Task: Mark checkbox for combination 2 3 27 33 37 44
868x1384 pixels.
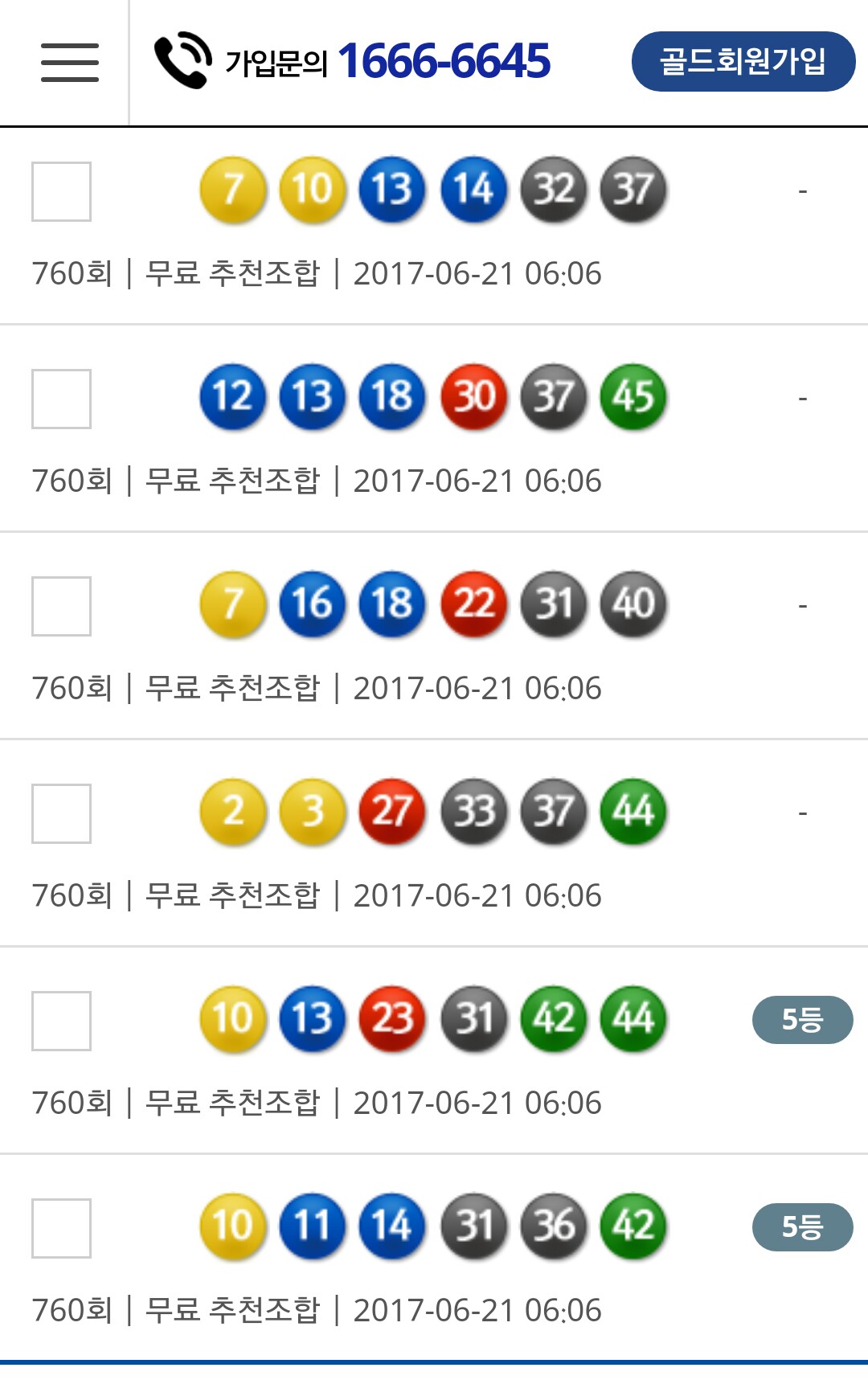Action: (61, 813)
